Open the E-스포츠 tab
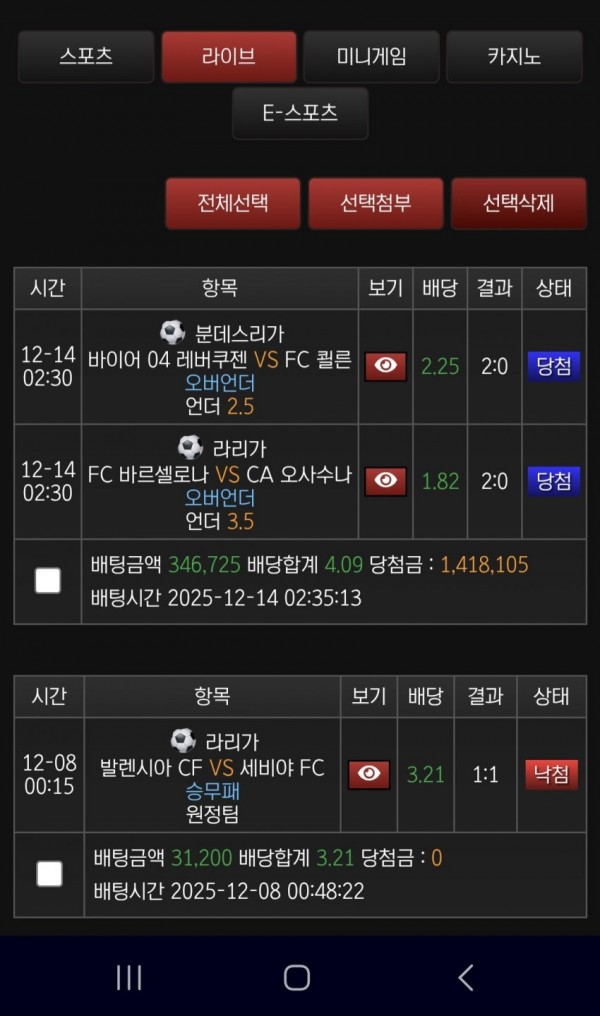 (300, 113)
